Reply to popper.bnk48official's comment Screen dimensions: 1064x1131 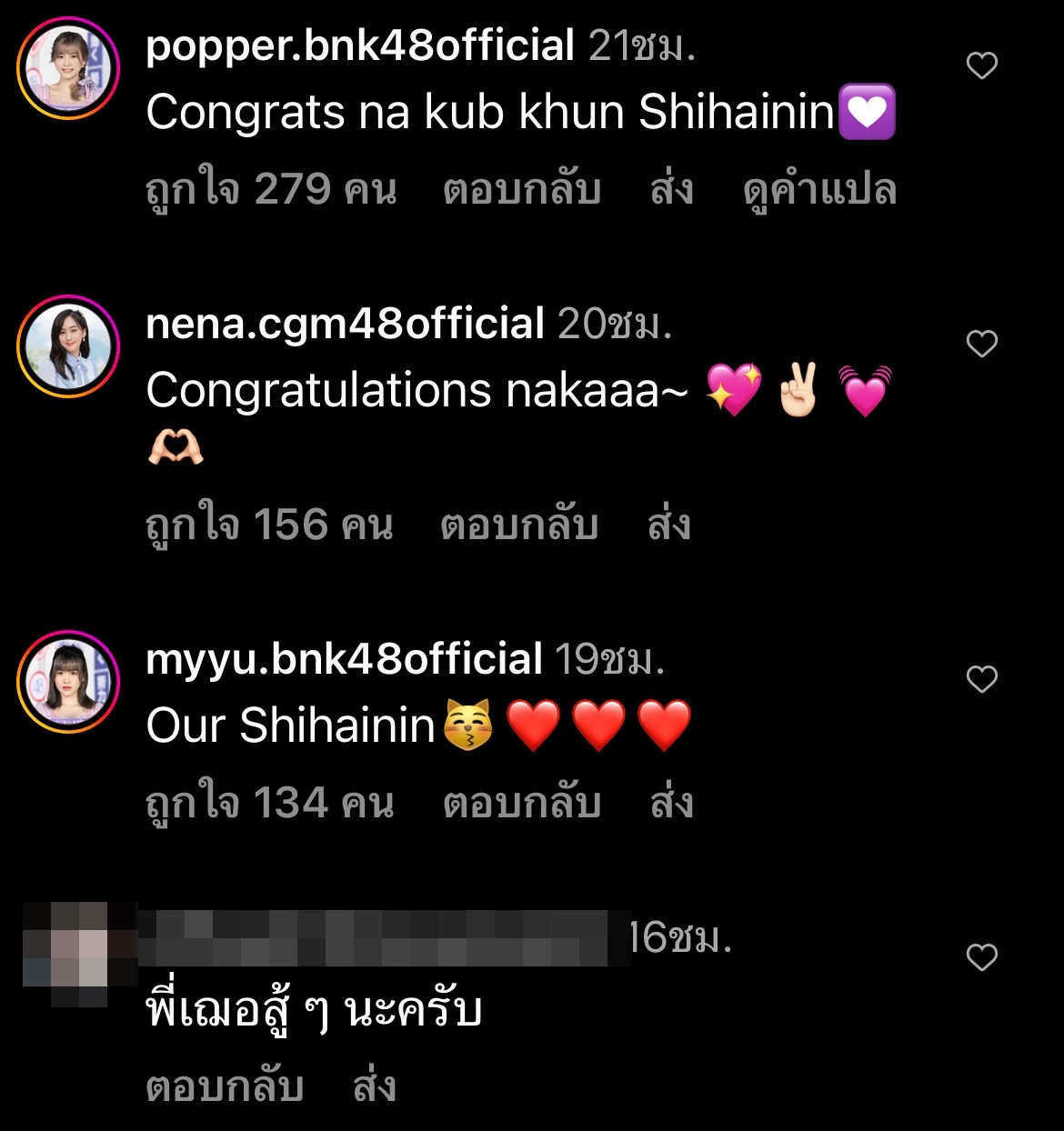pyautogui.click(x=521, y=190)
